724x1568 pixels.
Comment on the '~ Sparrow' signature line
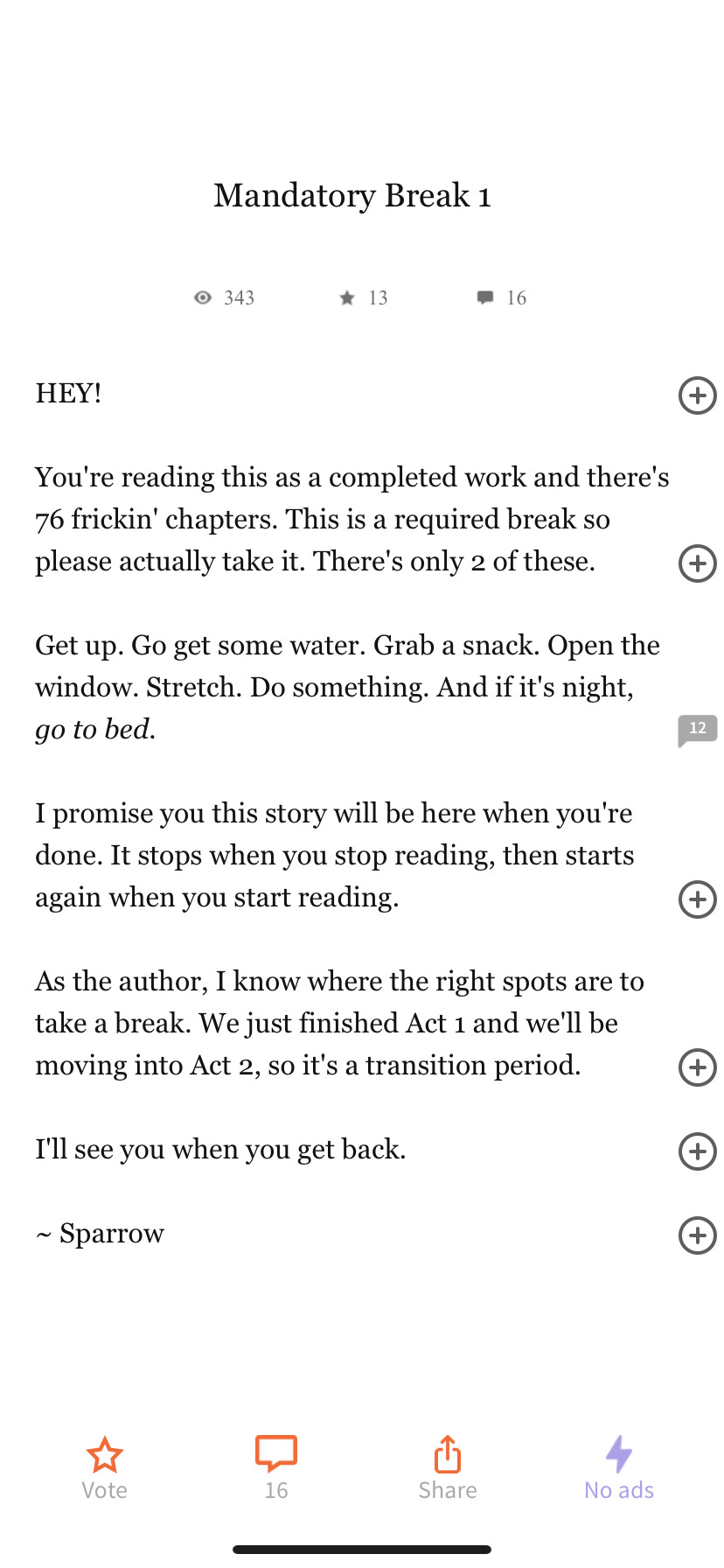point(697,1235)
